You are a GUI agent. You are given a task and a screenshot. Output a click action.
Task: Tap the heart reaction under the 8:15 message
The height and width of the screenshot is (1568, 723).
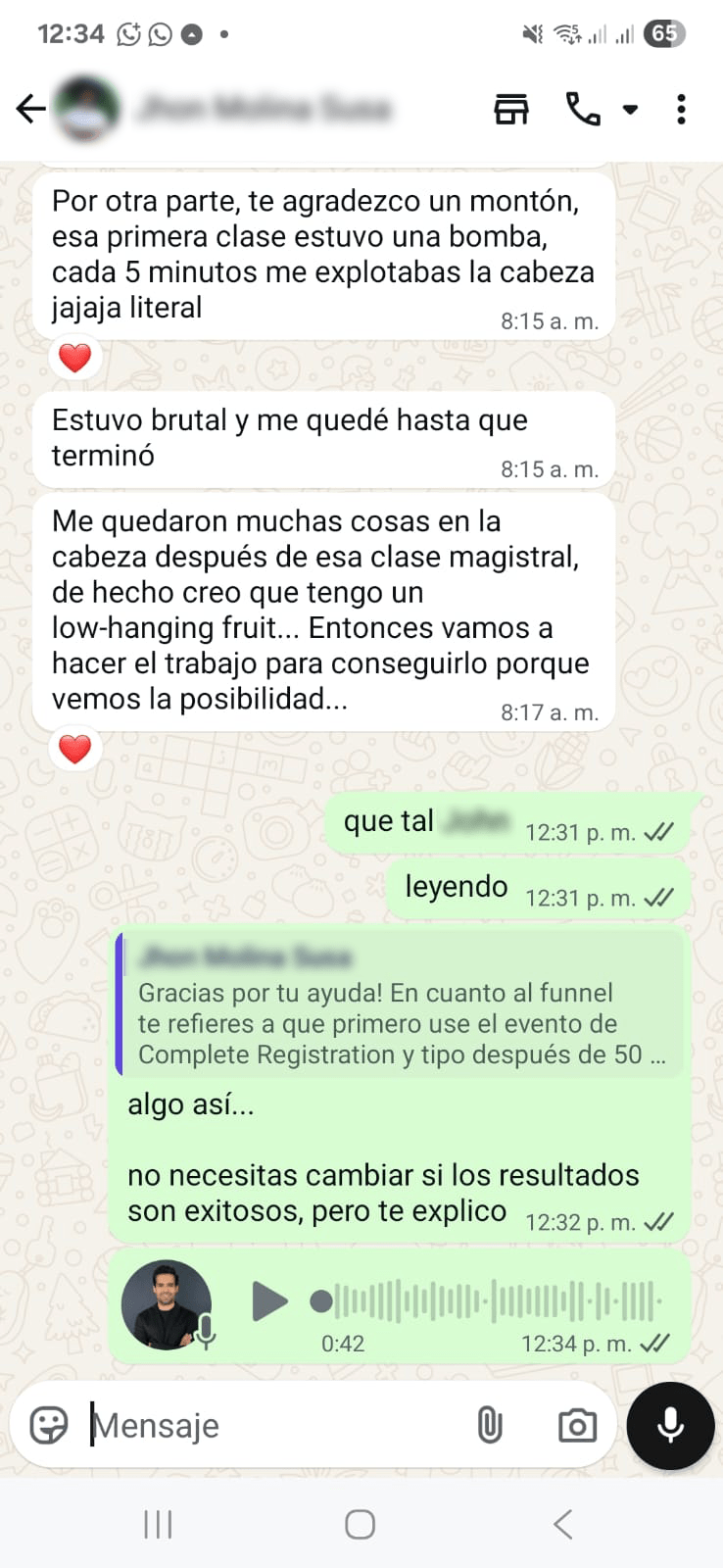pyautogui.click(x=75, y=358)
